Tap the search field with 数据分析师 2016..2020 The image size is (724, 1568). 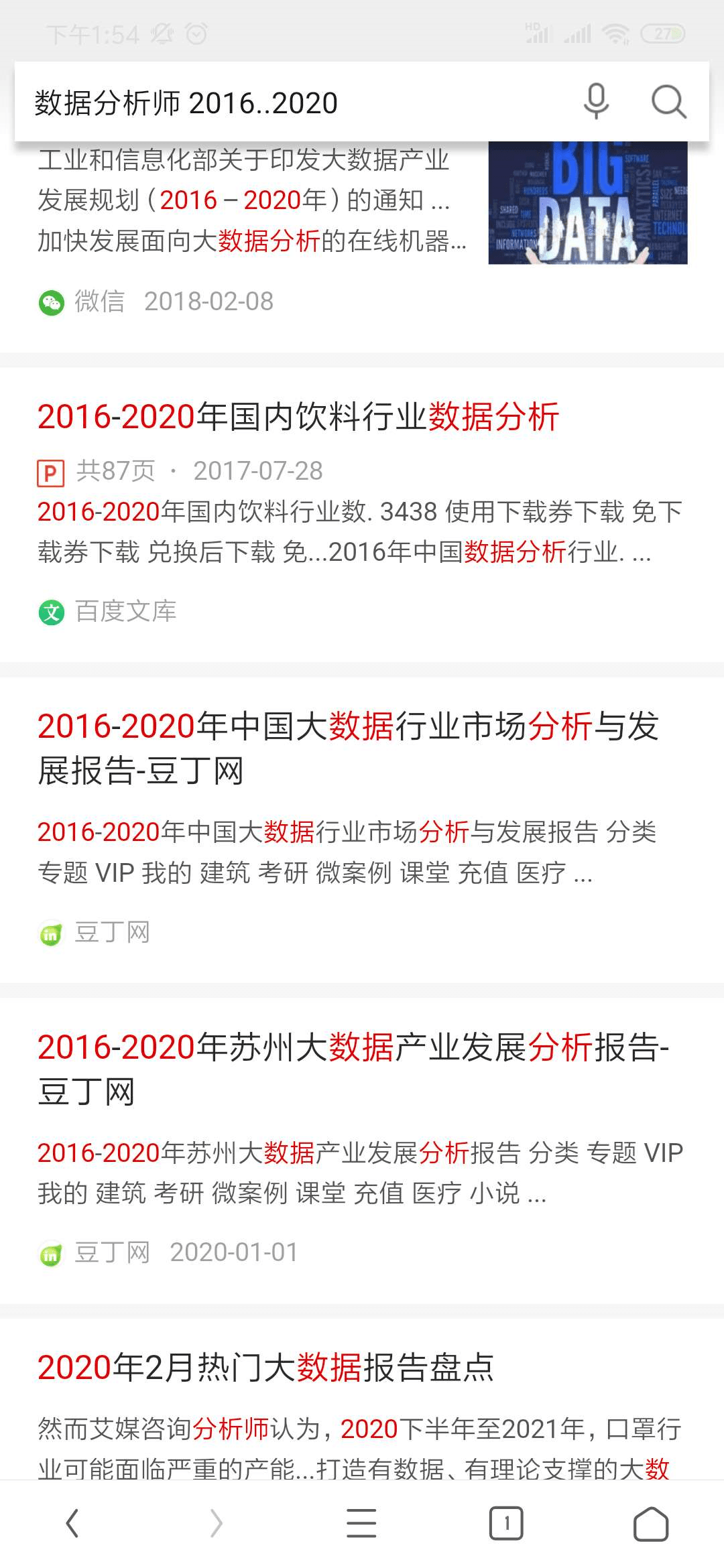(295, 103)
